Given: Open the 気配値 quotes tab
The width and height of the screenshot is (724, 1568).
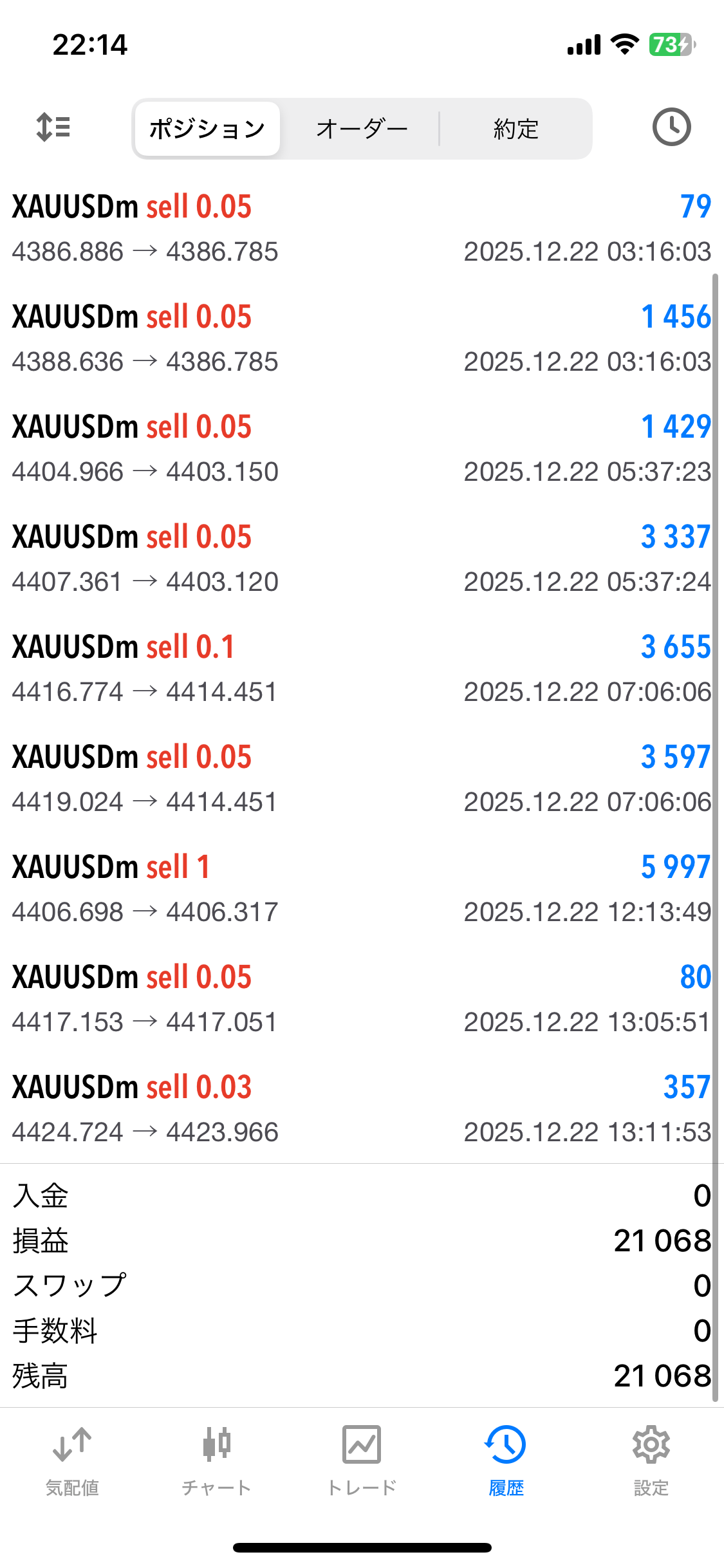Looking at the screenshot, I should coord(72,1460).
